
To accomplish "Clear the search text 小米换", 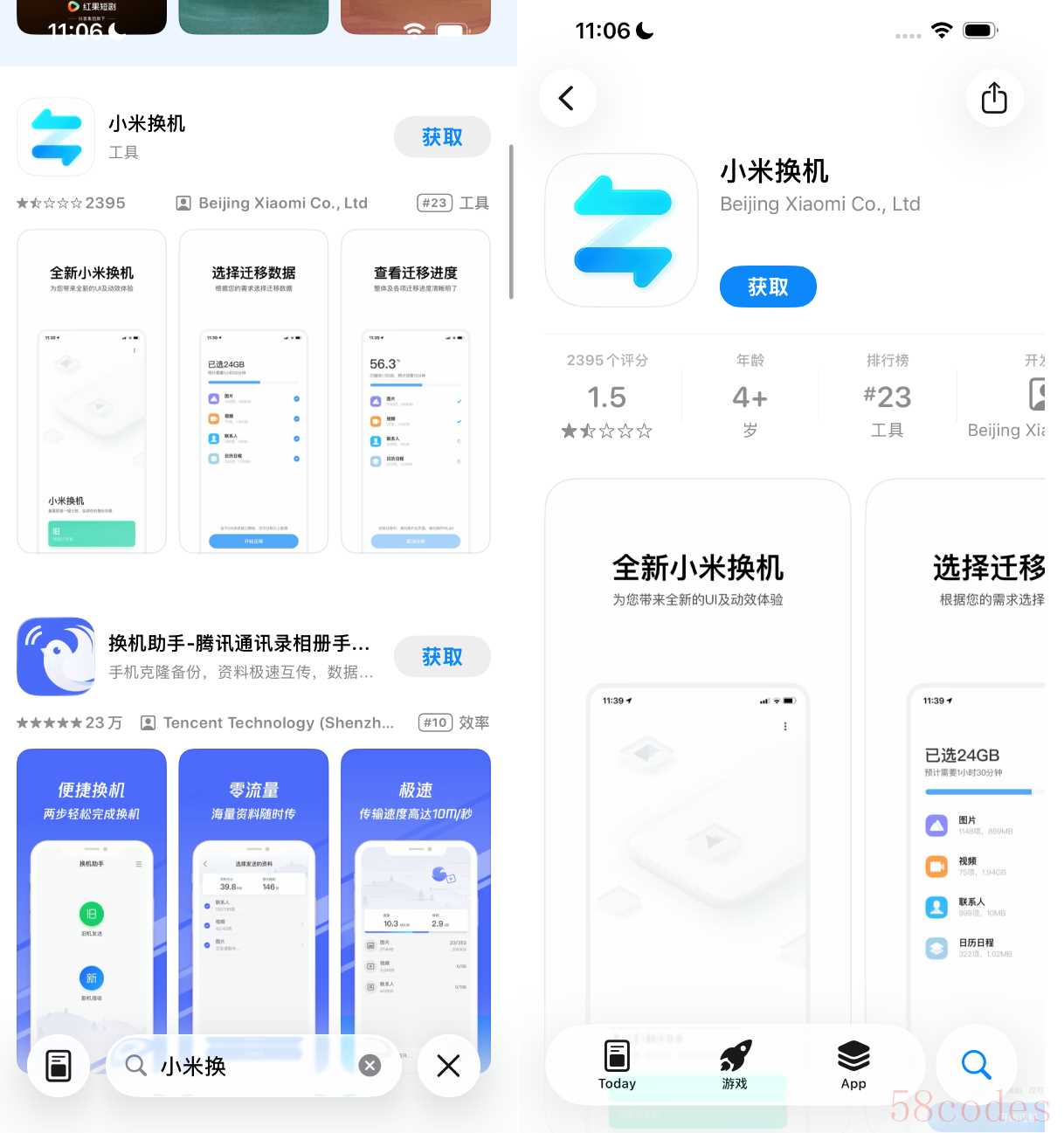I will 370,1066.
